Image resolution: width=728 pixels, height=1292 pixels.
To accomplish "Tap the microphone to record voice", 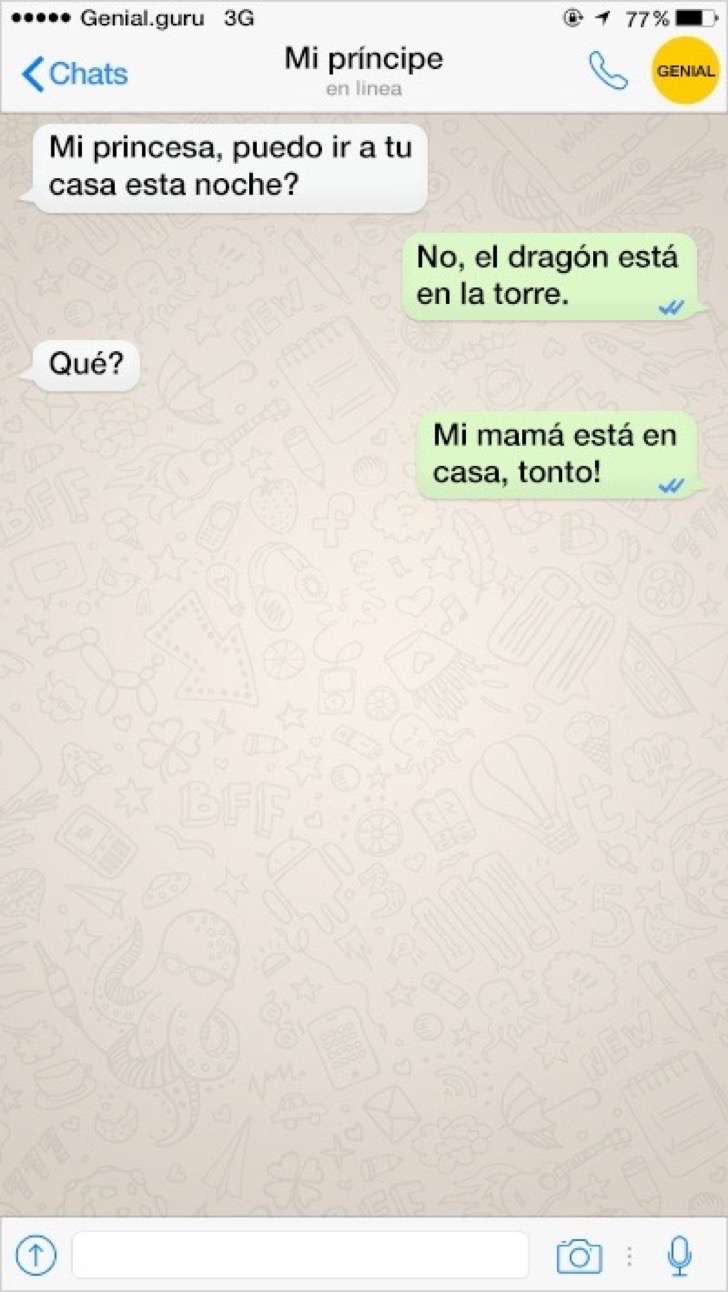I will coord(680,1255).
